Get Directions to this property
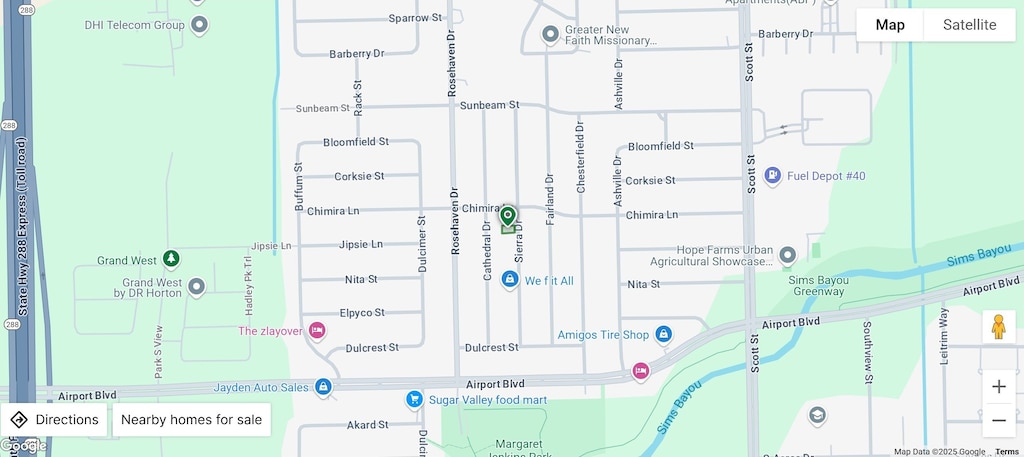The height and width of the screenshot is (457, 1024). tap(55, 420)
